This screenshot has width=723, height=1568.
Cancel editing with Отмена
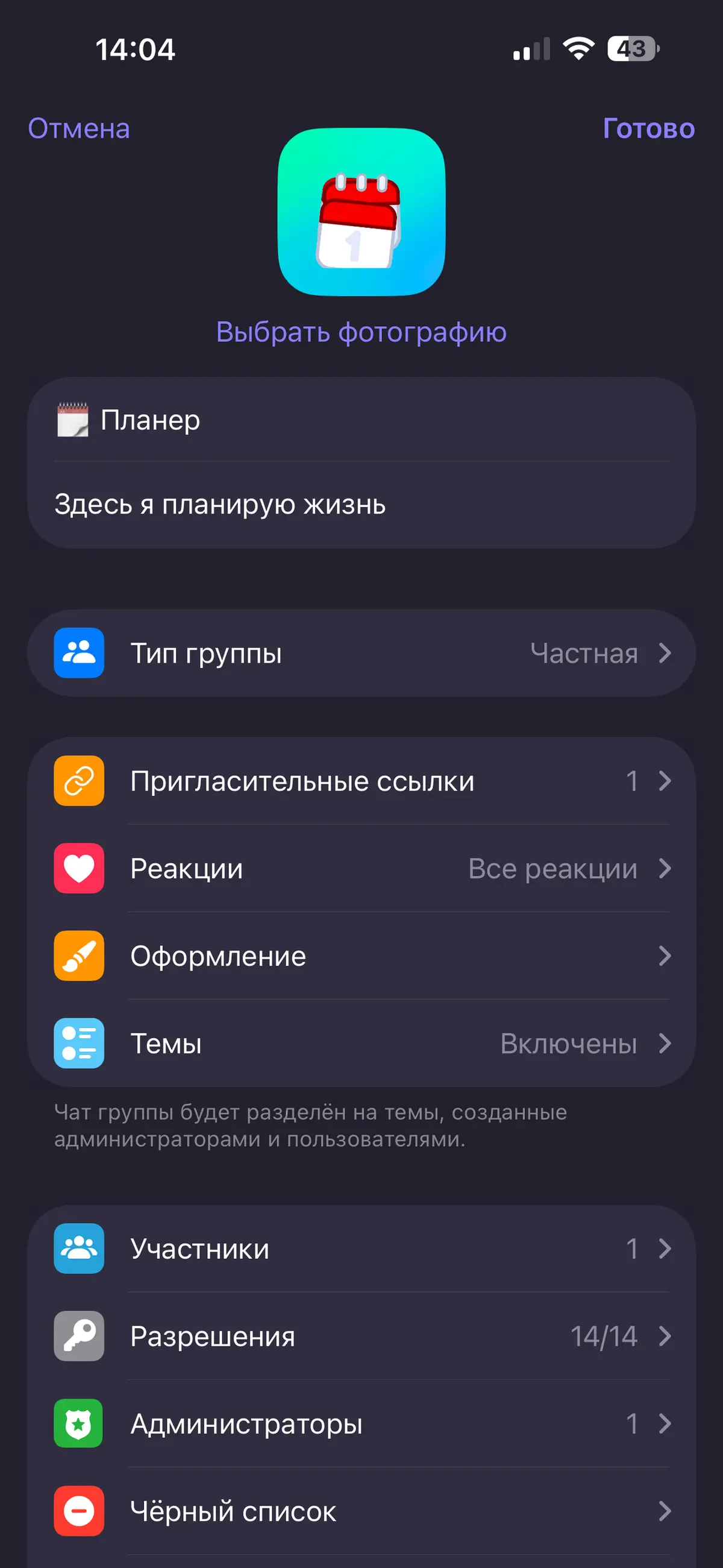coord(78,128)
